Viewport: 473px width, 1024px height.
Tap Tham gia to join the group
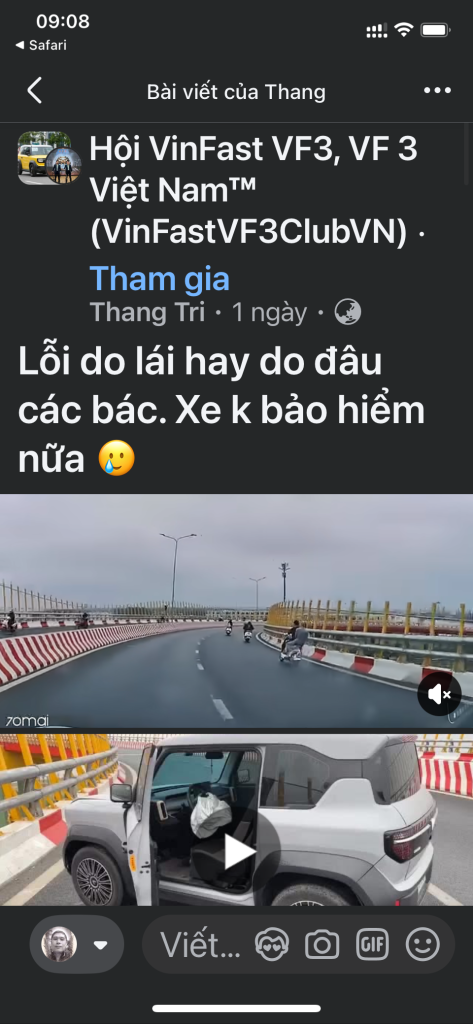(159, 280)
